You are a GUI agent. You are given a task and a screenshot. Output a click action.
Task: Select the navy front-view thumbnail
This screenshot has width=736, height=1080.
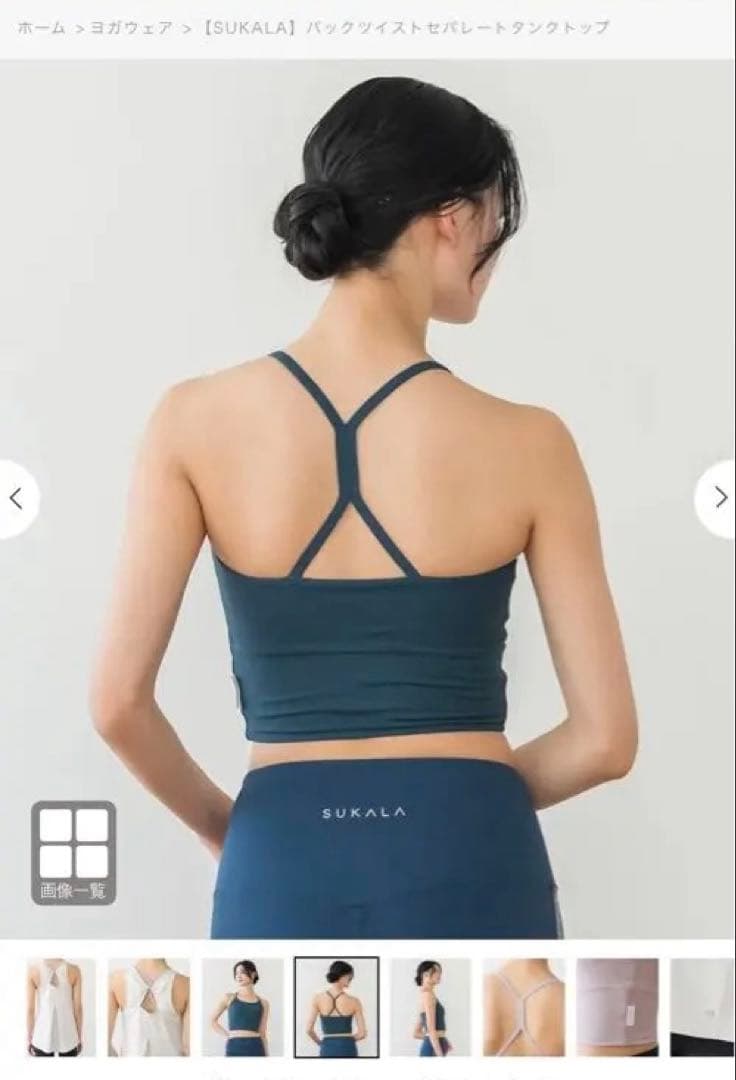tap(243, 1006)
